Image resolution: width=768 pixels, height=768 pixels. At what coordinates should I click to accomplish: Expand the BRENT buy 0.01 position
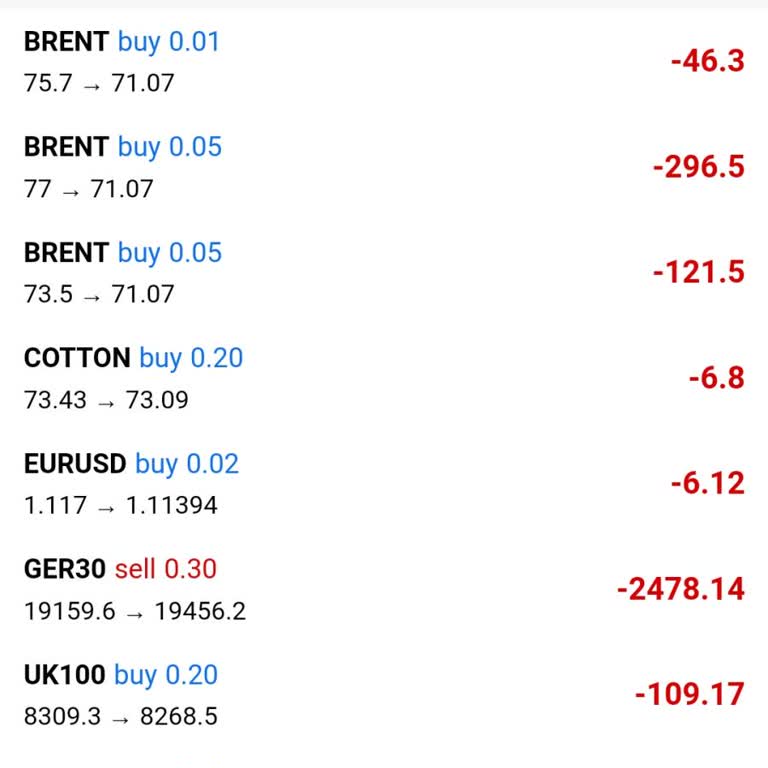pyautogui.click(x=384, y=61)
